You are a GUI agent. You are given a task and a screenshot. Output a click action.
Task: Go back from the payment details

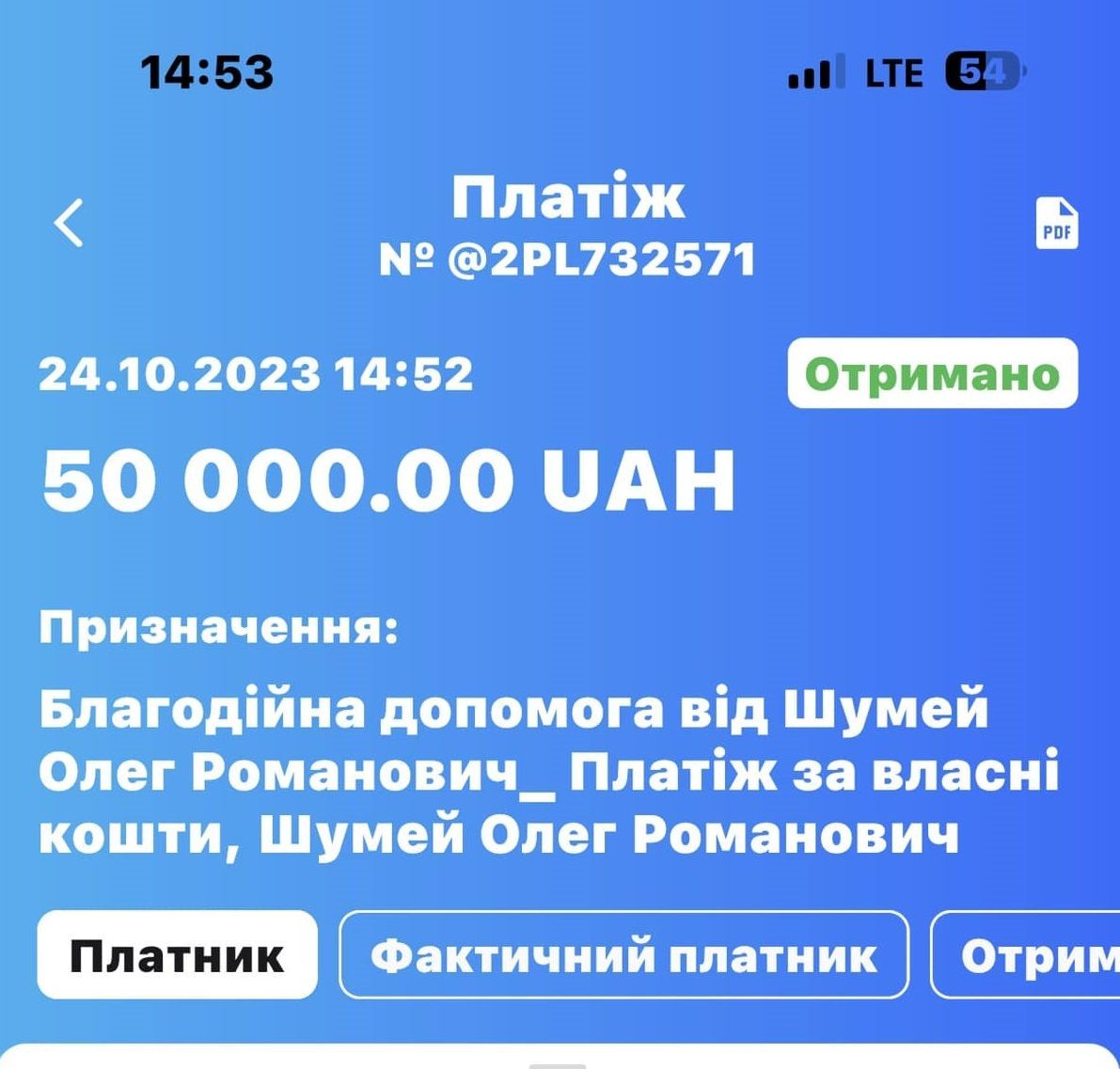coord(70,224)
